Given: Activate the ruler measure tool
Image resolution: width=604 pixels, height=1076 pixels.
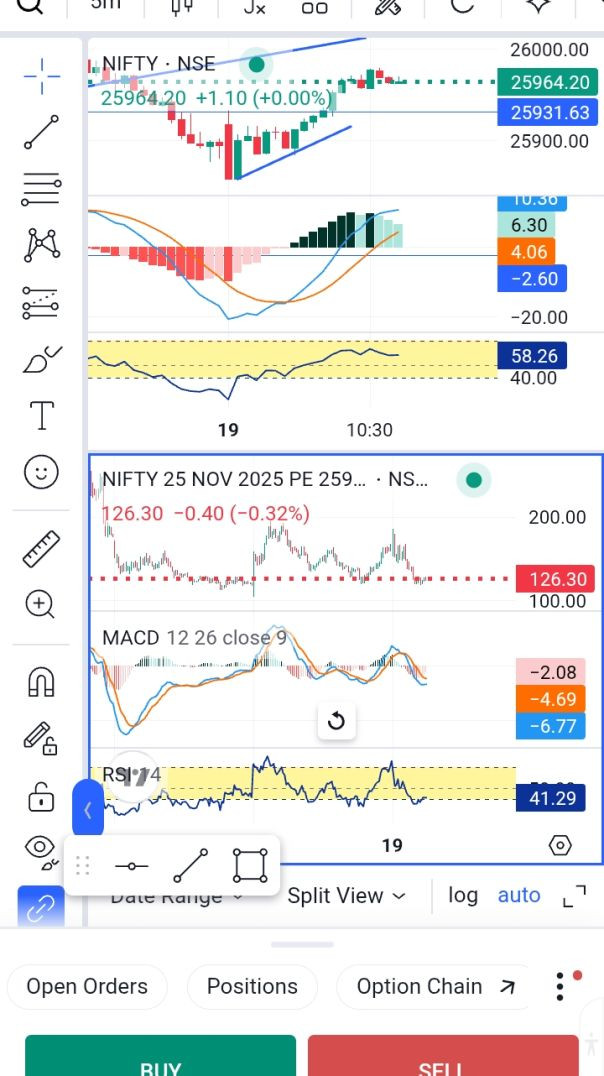Looking at the screenshot, I should [x=41, y=548].
